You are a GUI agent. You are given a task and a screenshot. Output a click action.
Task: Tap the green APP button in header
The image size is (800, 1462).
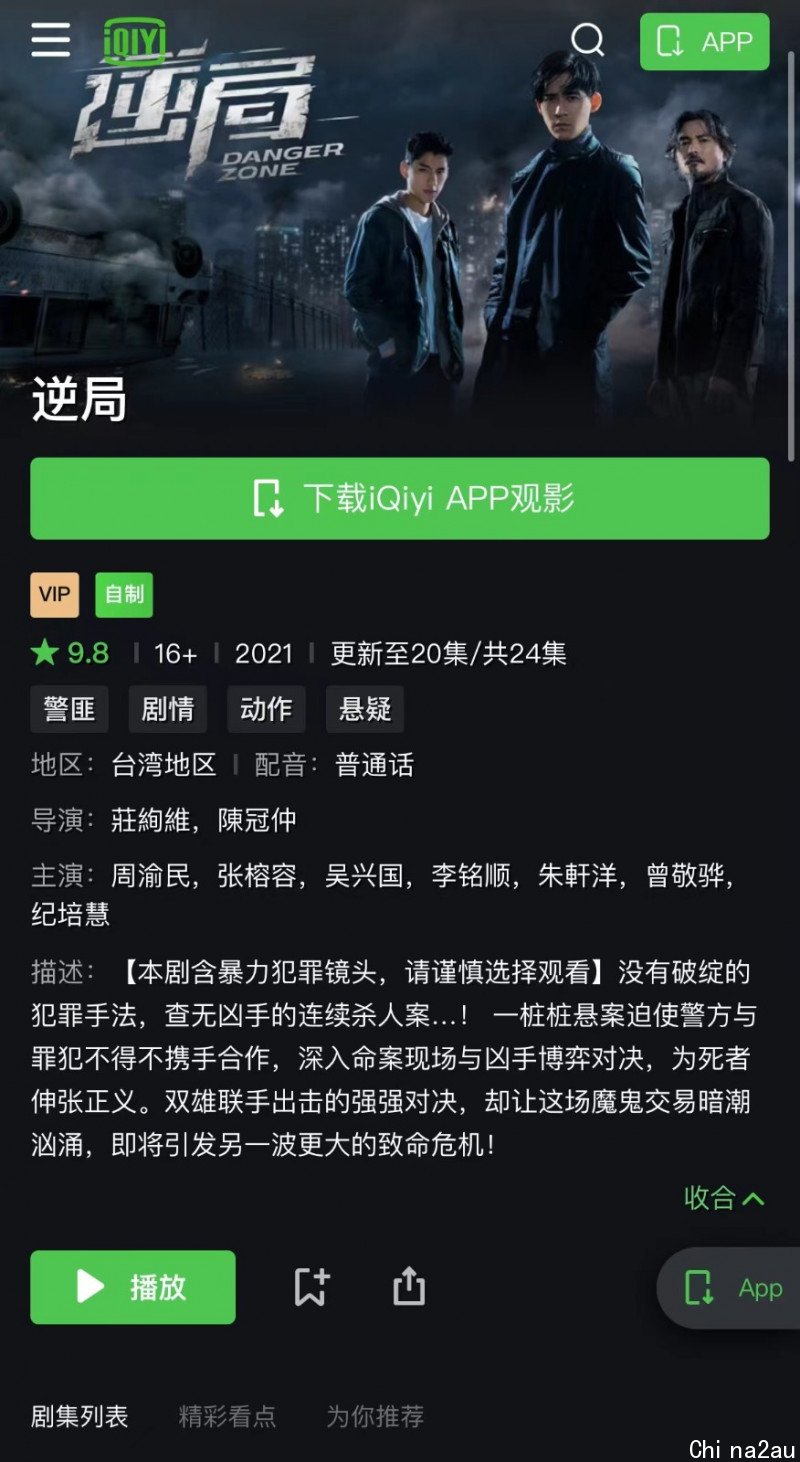pyautogui.click(x=704, y=42)
